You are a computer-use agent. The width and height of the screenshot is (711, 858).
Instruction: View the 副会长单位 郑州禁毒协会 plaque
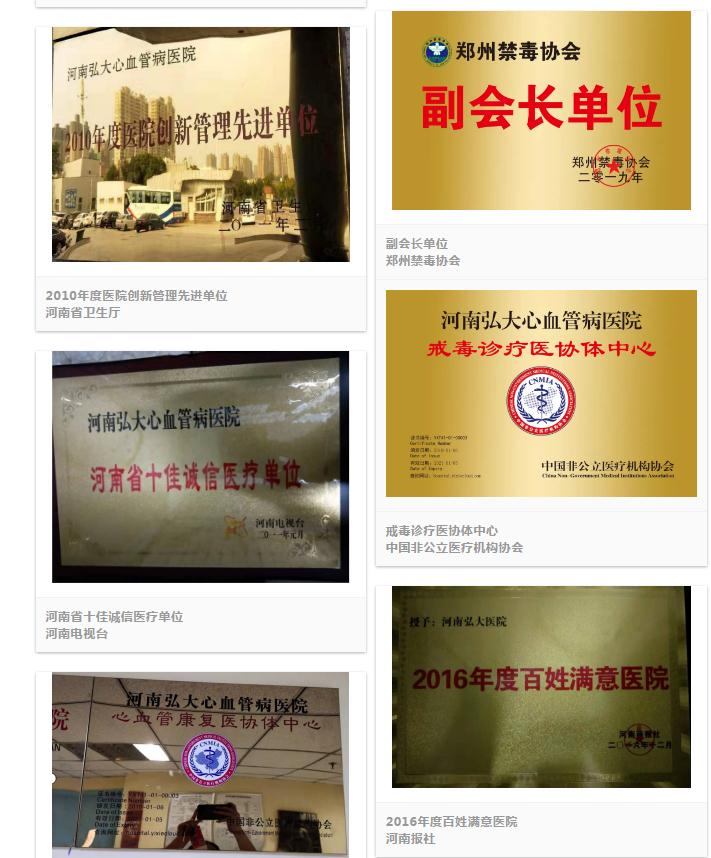tap(541, 110)
